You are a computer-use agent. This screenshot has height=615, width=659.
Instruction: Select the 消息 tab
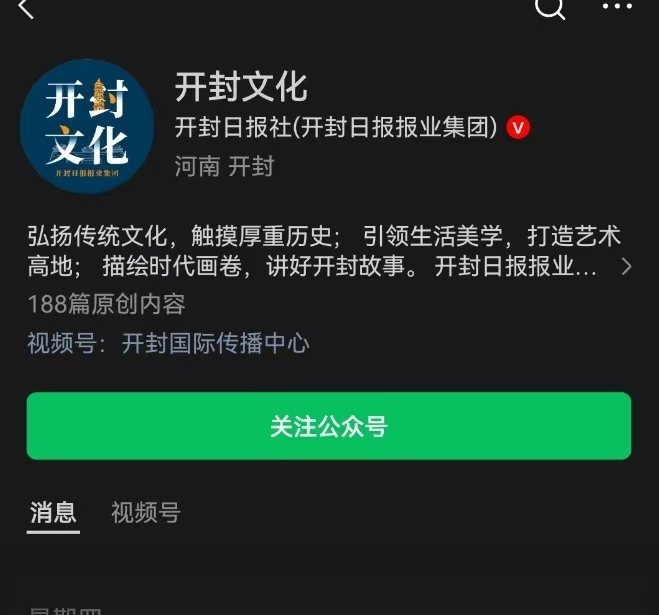[53, 514]
